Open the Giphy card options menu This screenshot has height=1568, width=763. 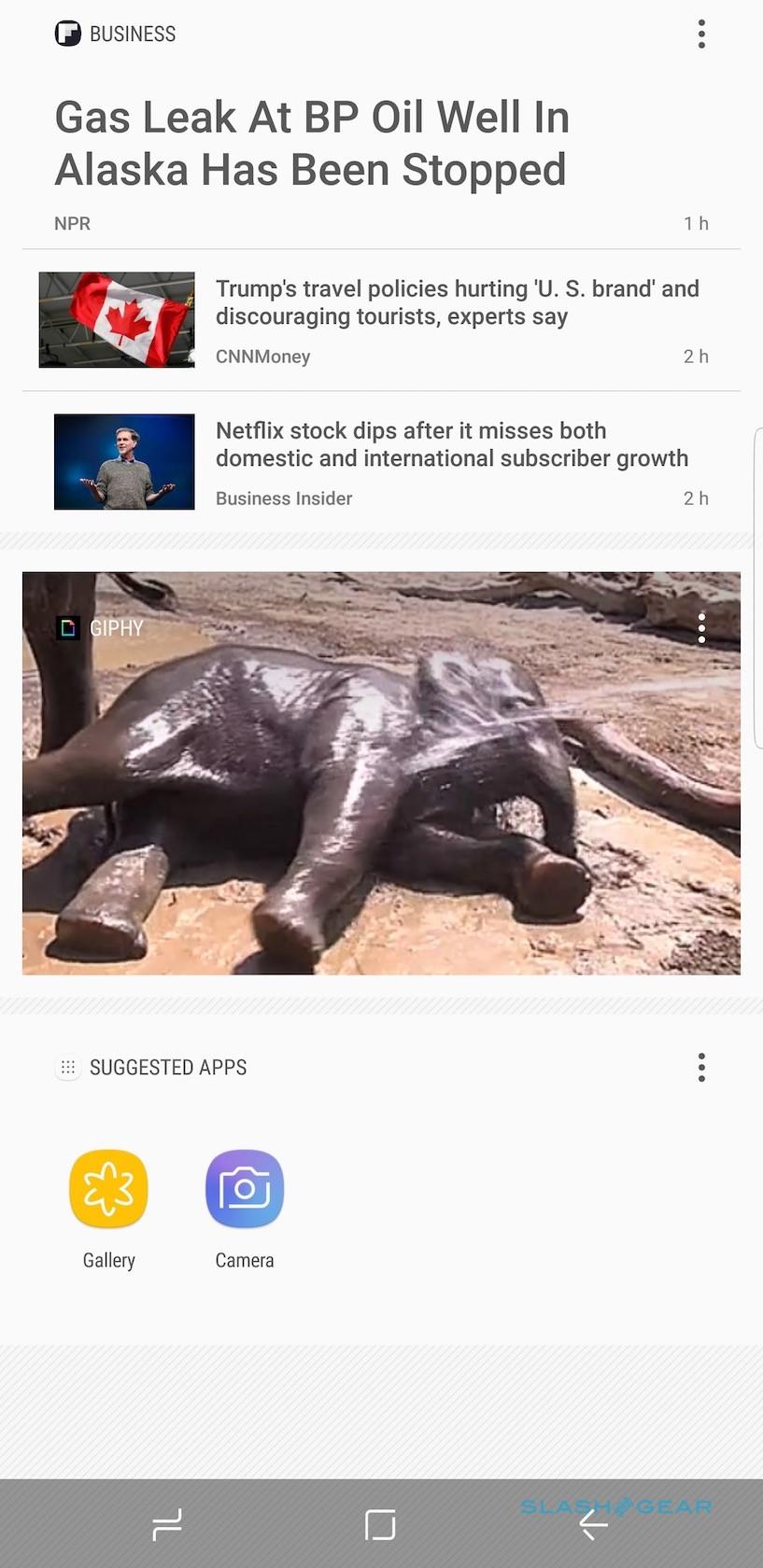point(701,628)
